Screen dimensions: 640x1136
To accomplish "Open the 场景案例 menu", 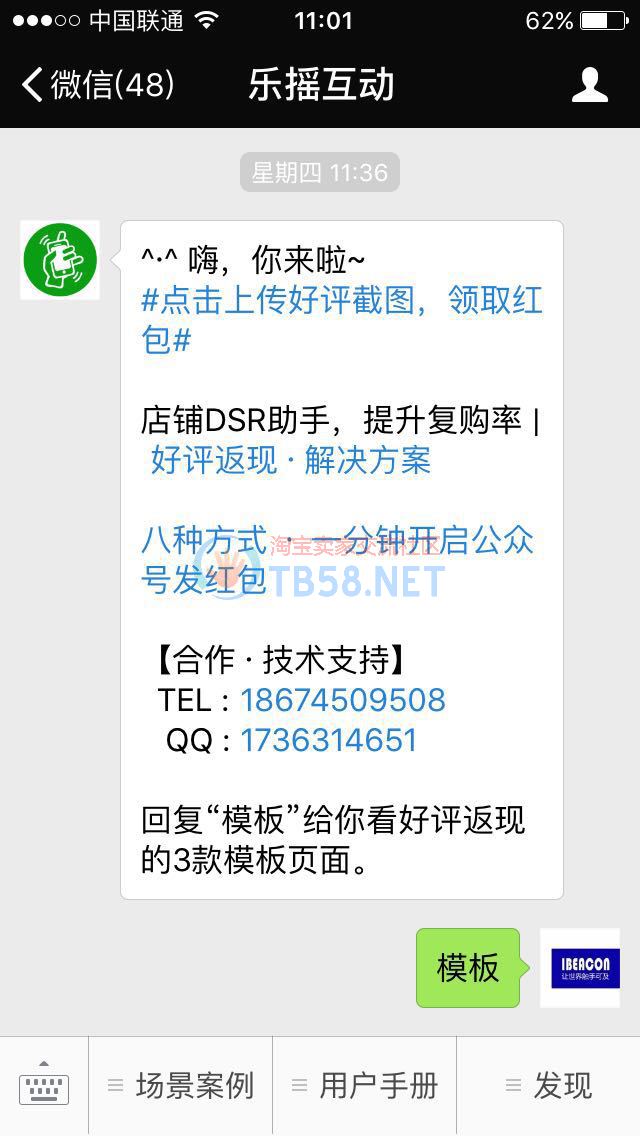I will [181, 1085].
